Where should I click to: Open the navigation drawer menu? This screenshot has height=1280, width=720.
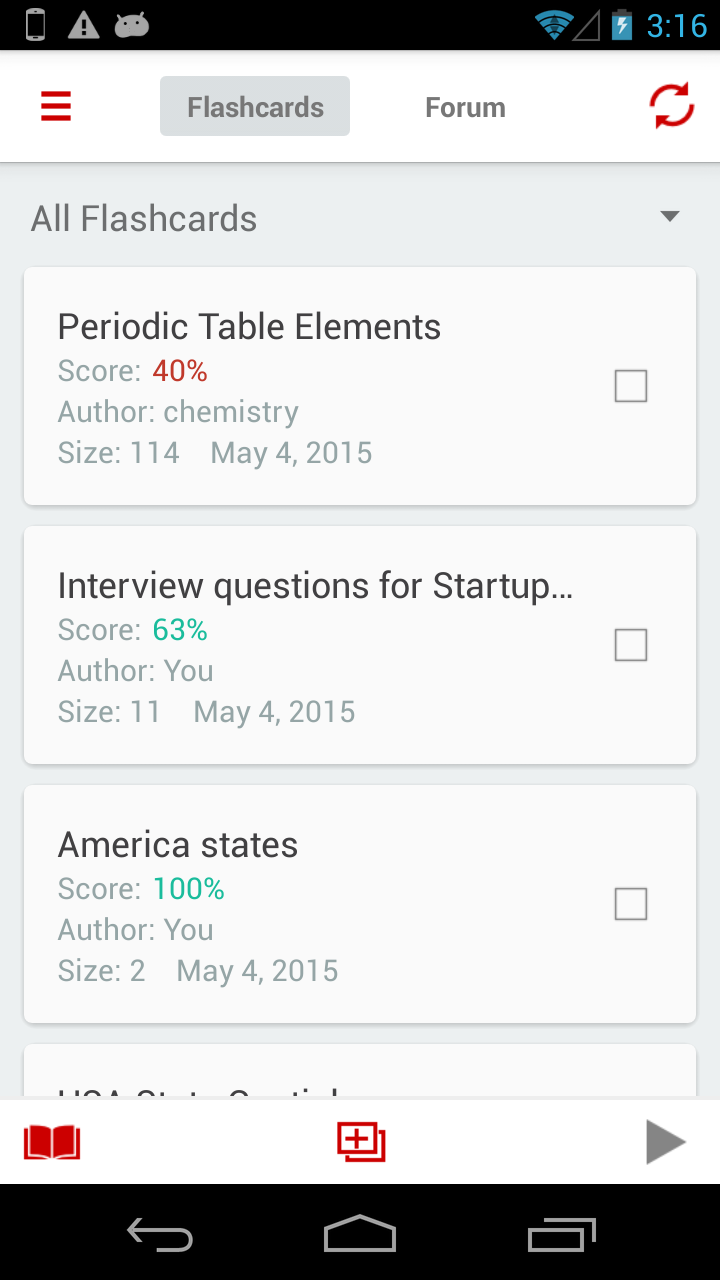coord(55,106)
